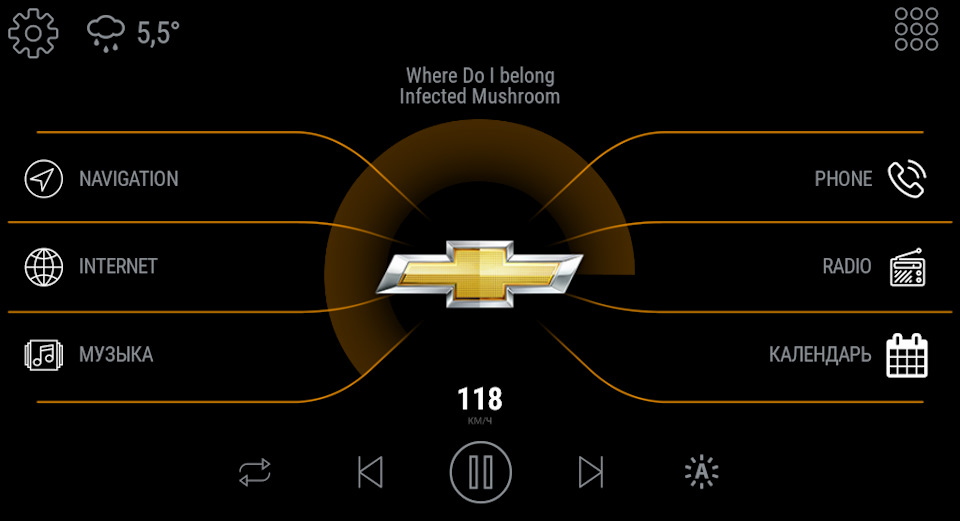Toggle auto brightness

click(x=701, y=471)
